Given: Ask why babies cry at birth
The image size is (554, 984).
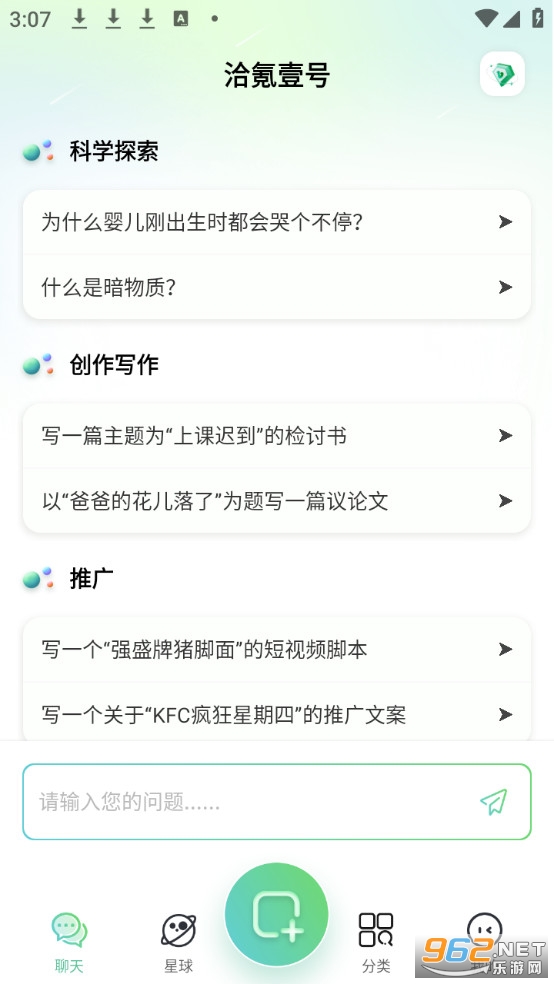Looking at the screenshot, I should [277, 222].
